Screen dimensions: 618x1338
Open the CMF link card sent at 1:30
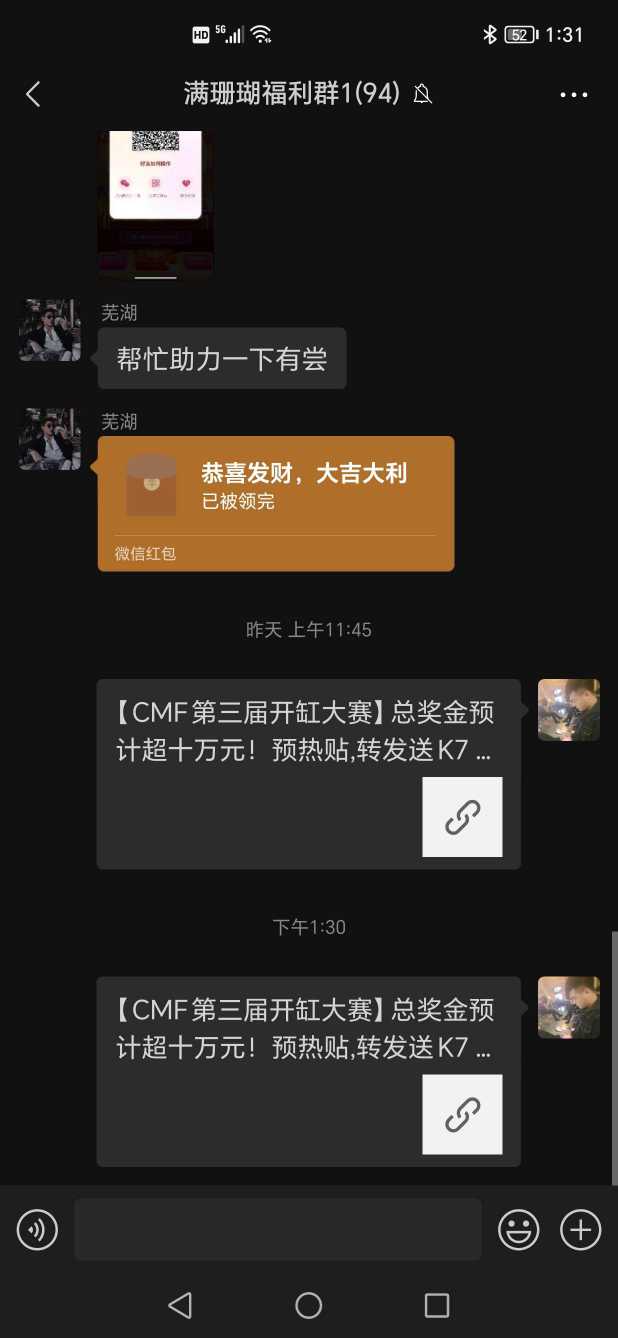(308, 1071)
